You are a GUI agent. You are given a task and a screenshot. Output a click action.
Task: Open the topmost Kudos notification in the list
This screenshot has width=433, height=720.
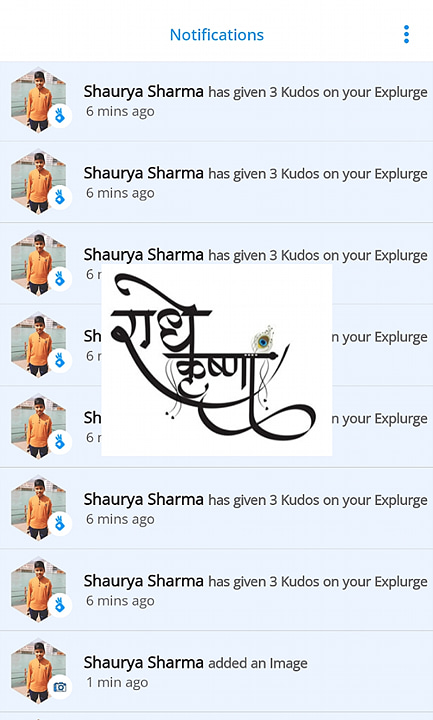click(x=216, y=101)
